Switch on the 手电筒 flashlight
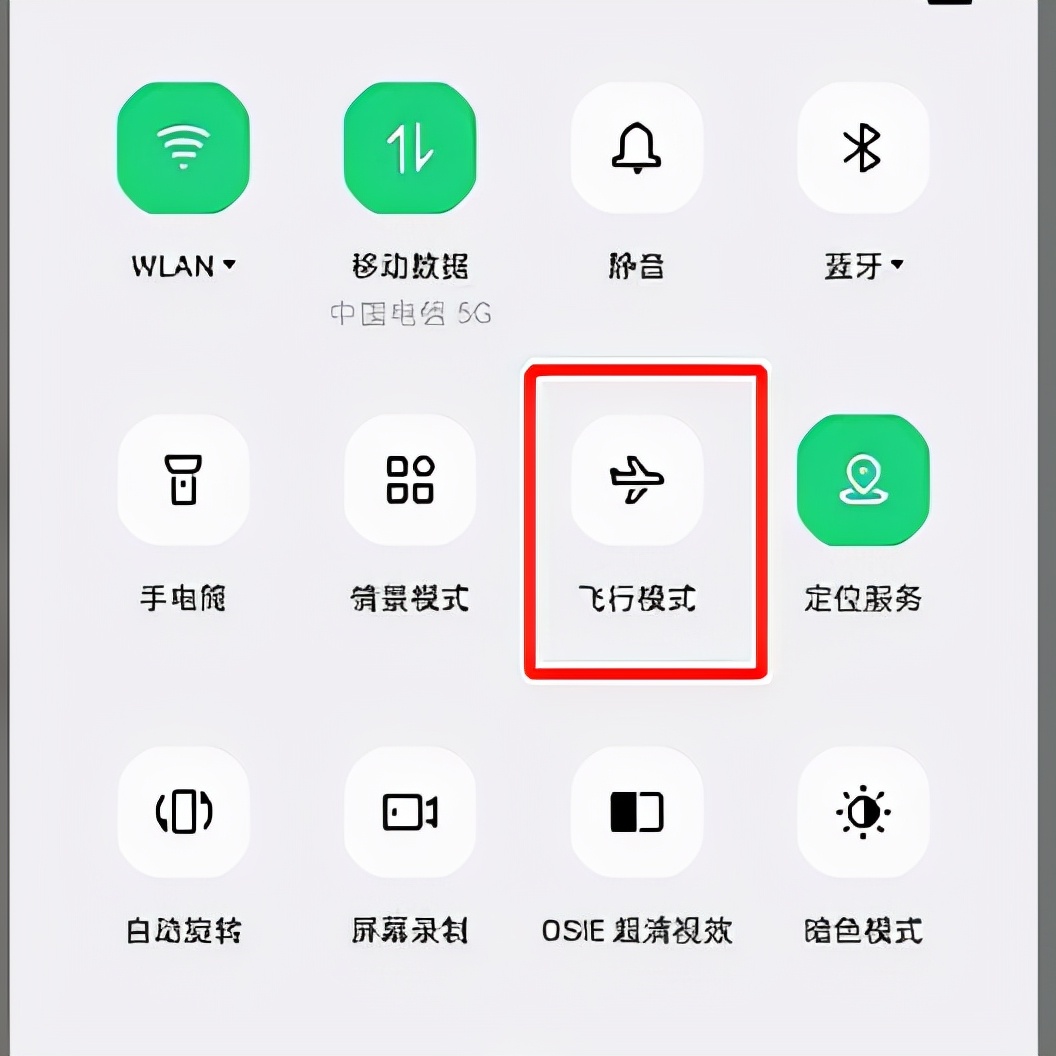This screenshot has height=1056, width=1056. coord(183,480)
